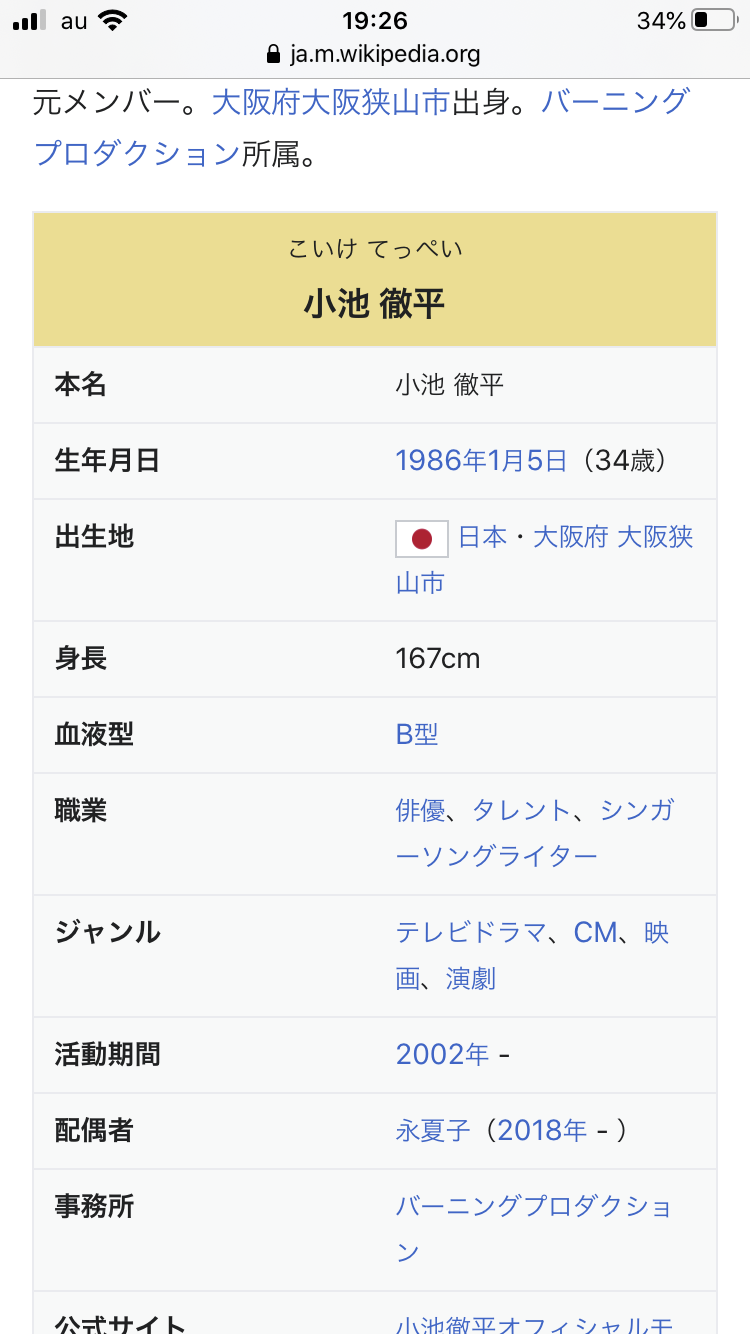Tap the birth date link 1986年
The image size is (750, 1334).
(x=428, y=460)
